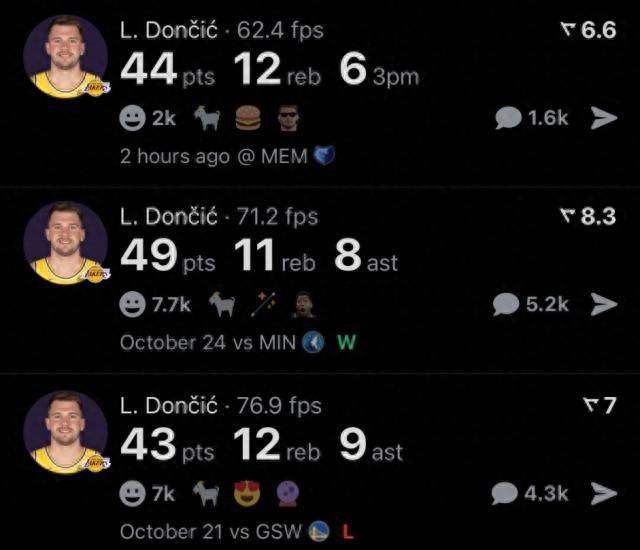The image size is (640, 550).
Task: Open Dončić's avatar on the 76.9 fps card
Action: pyautogui.click(x=65, y=432)
